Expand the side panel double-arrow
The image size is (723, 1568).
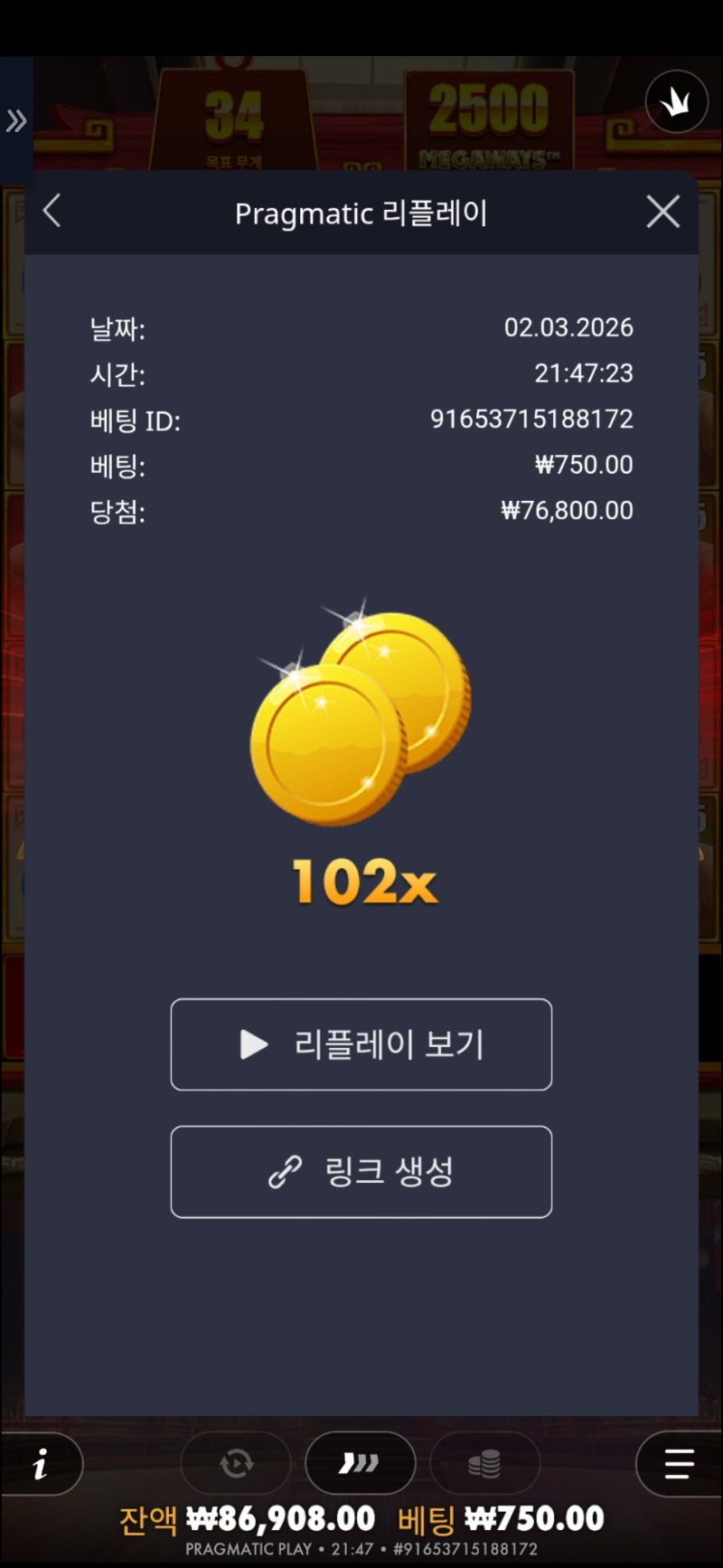point(16,120)
